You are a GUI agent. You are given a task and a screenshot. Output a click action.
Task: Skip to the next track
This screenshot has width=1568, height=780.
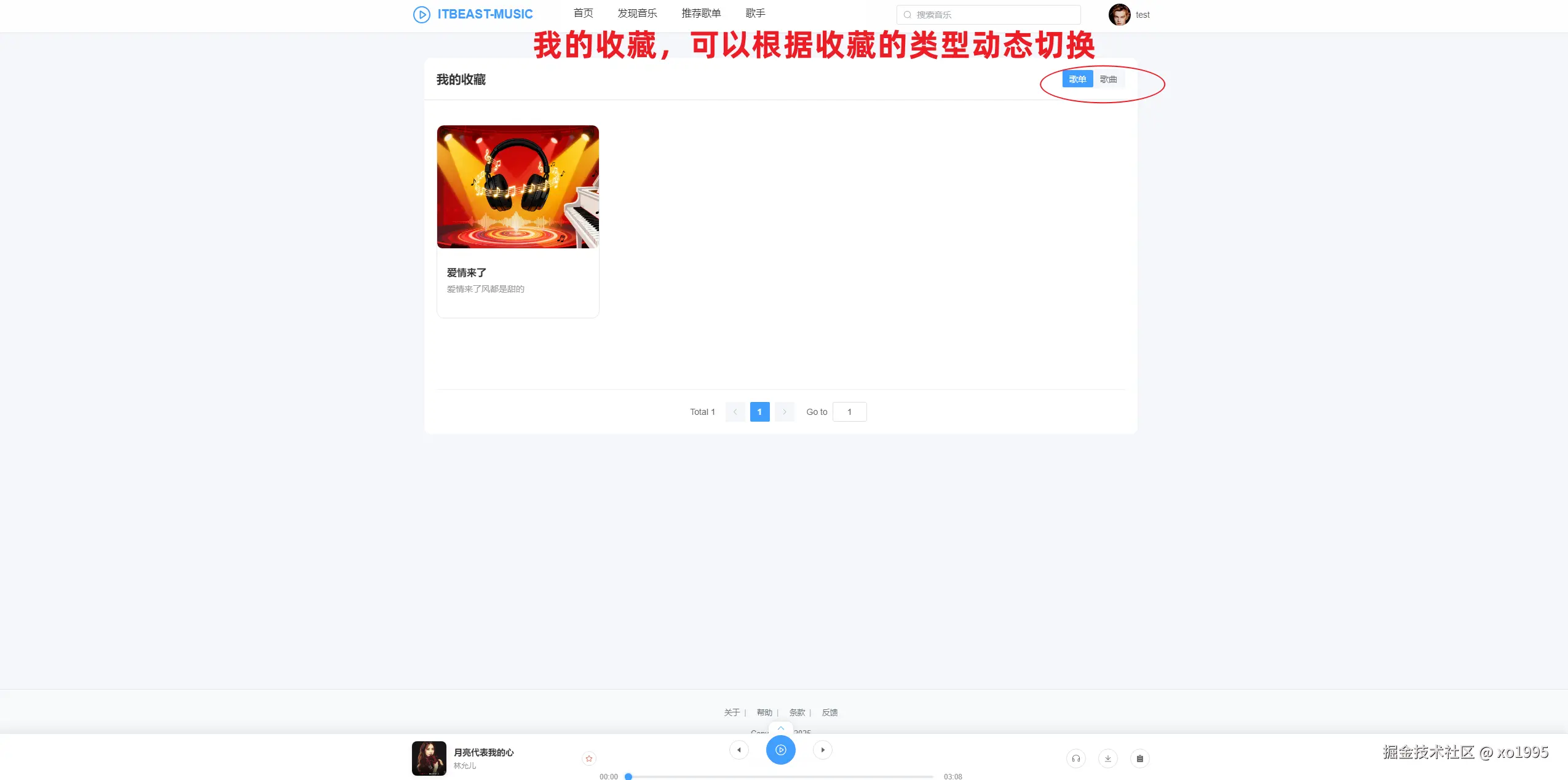[x=822, y=750]
